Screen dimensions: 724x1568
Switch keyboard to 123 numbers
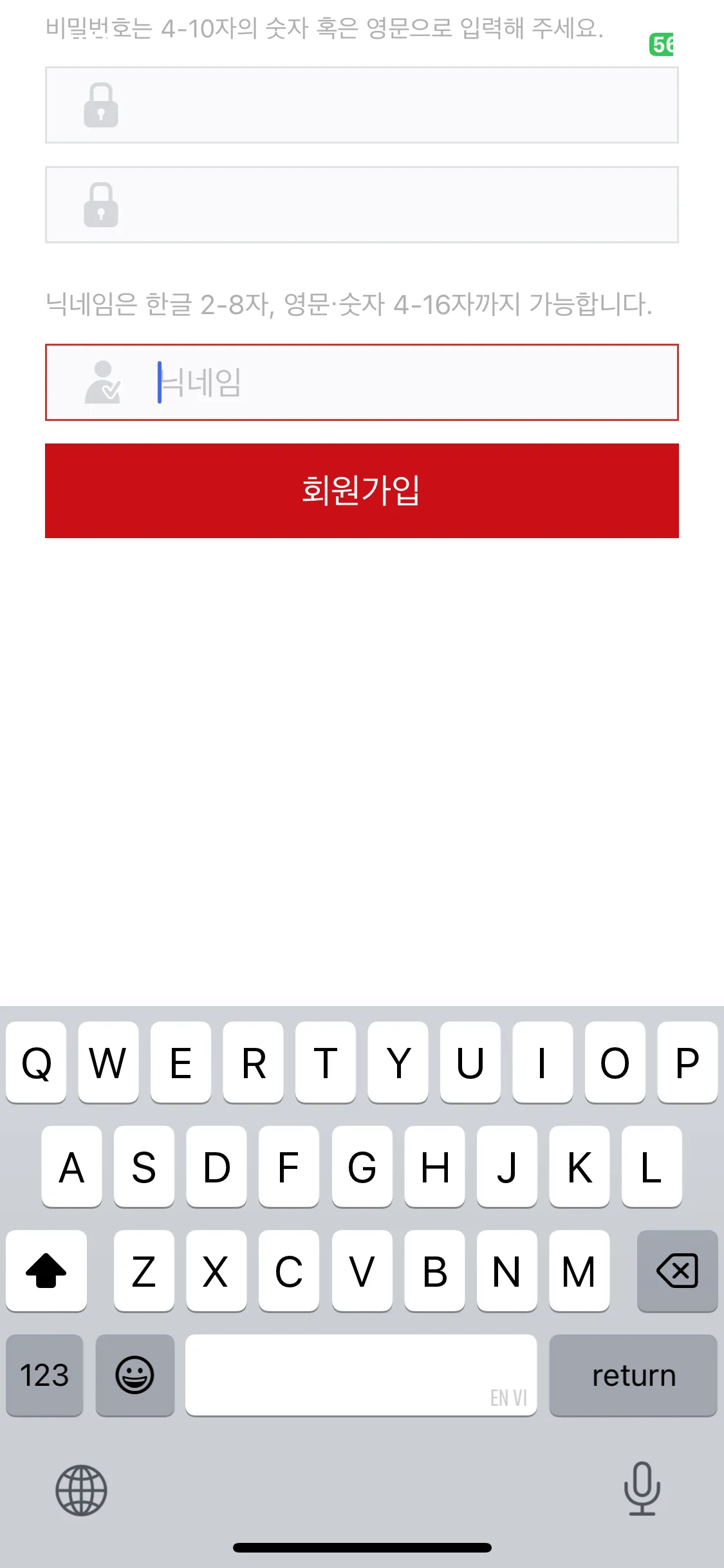pos(44,1375)
